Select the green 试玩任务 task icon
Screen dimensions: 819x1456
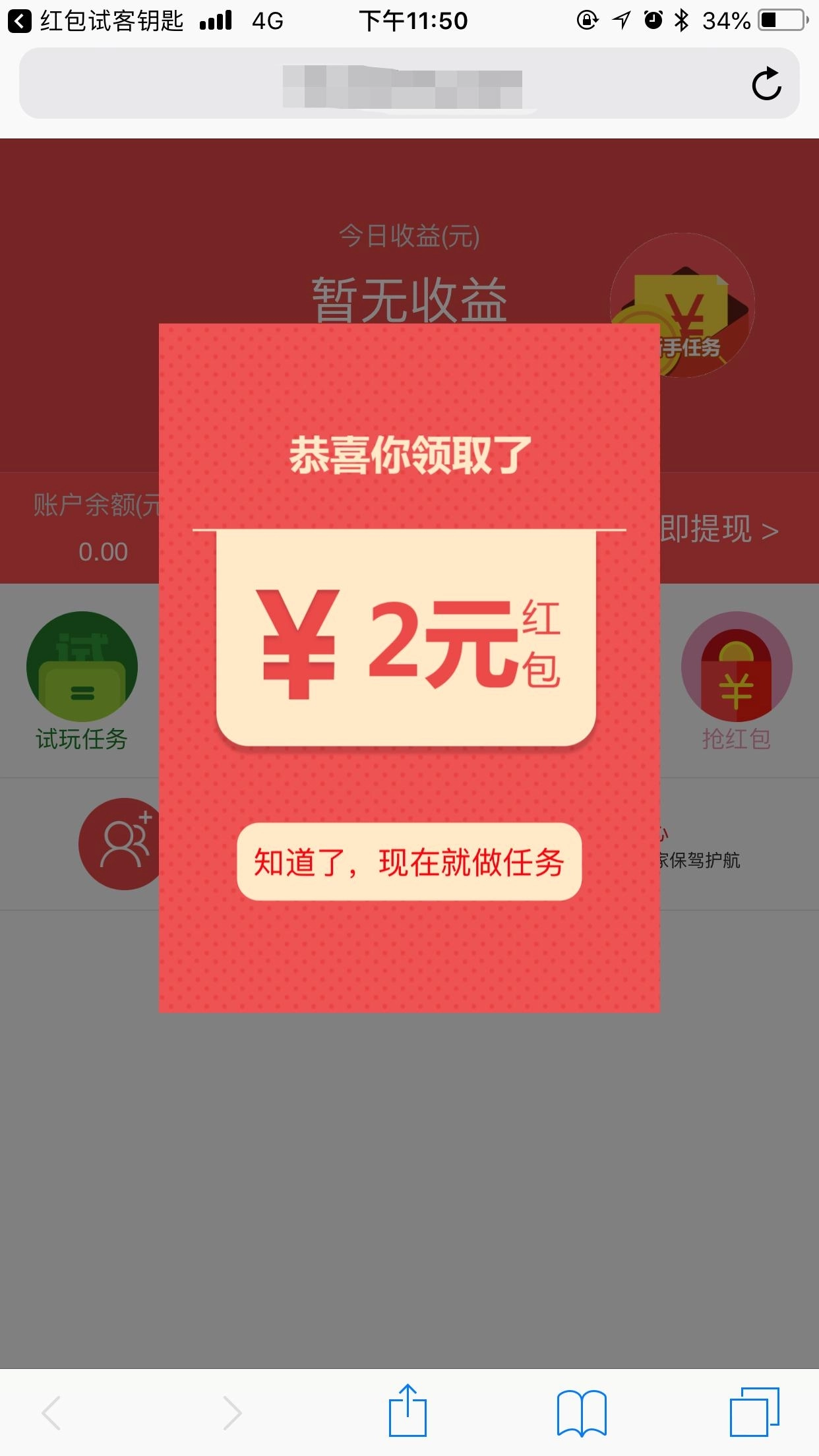[x=80, y=667]
